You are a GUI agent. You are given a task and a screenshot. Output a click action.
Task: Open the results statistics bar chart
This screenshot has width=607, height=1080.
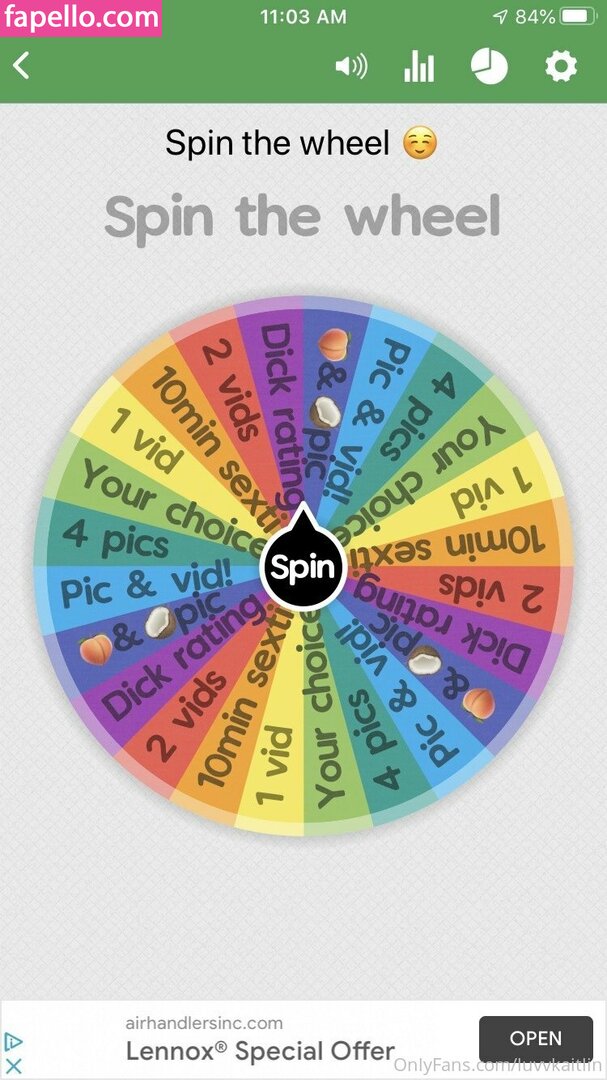click(419, 67)
